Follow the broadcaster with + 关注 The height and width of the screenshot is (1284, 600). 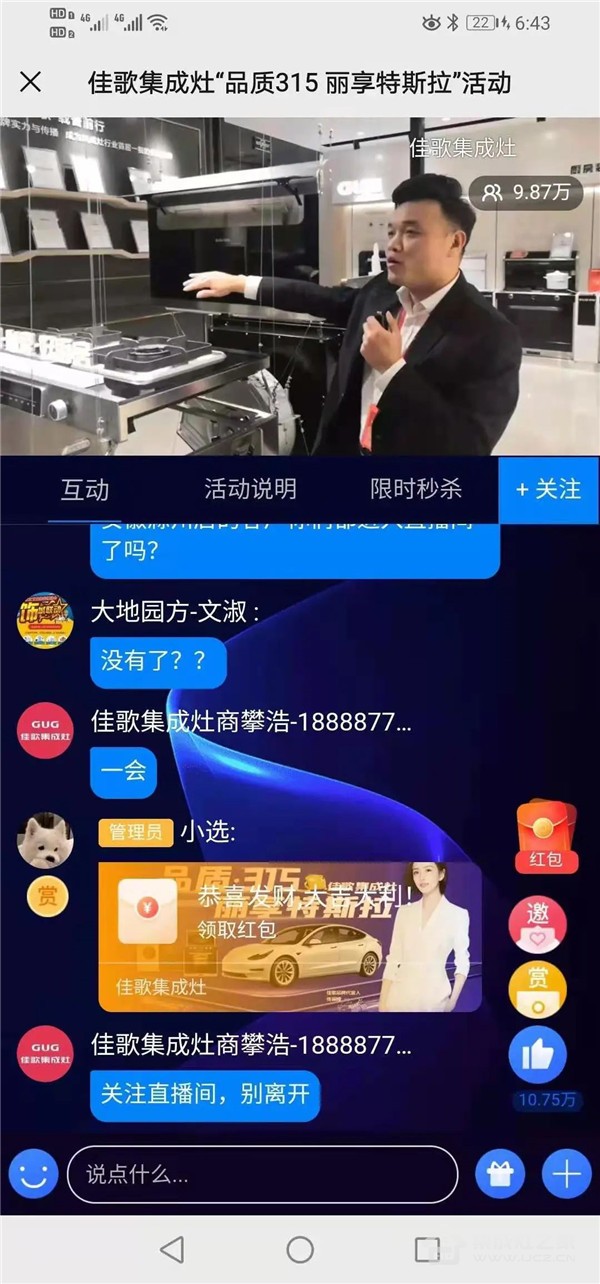click(x=547, y=489)
